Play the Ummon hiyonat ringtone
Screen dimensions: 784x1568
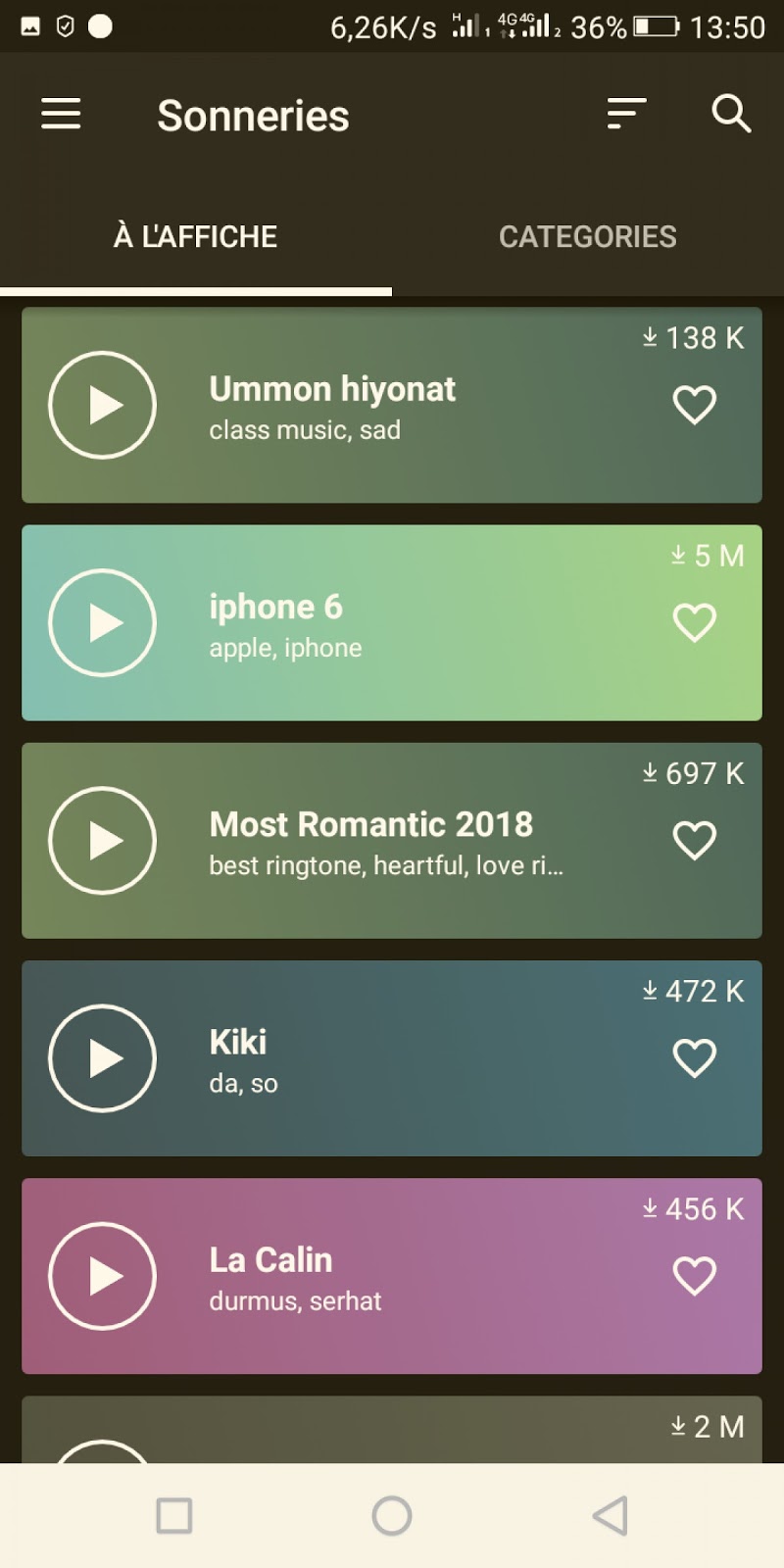[x=102, y=405]
